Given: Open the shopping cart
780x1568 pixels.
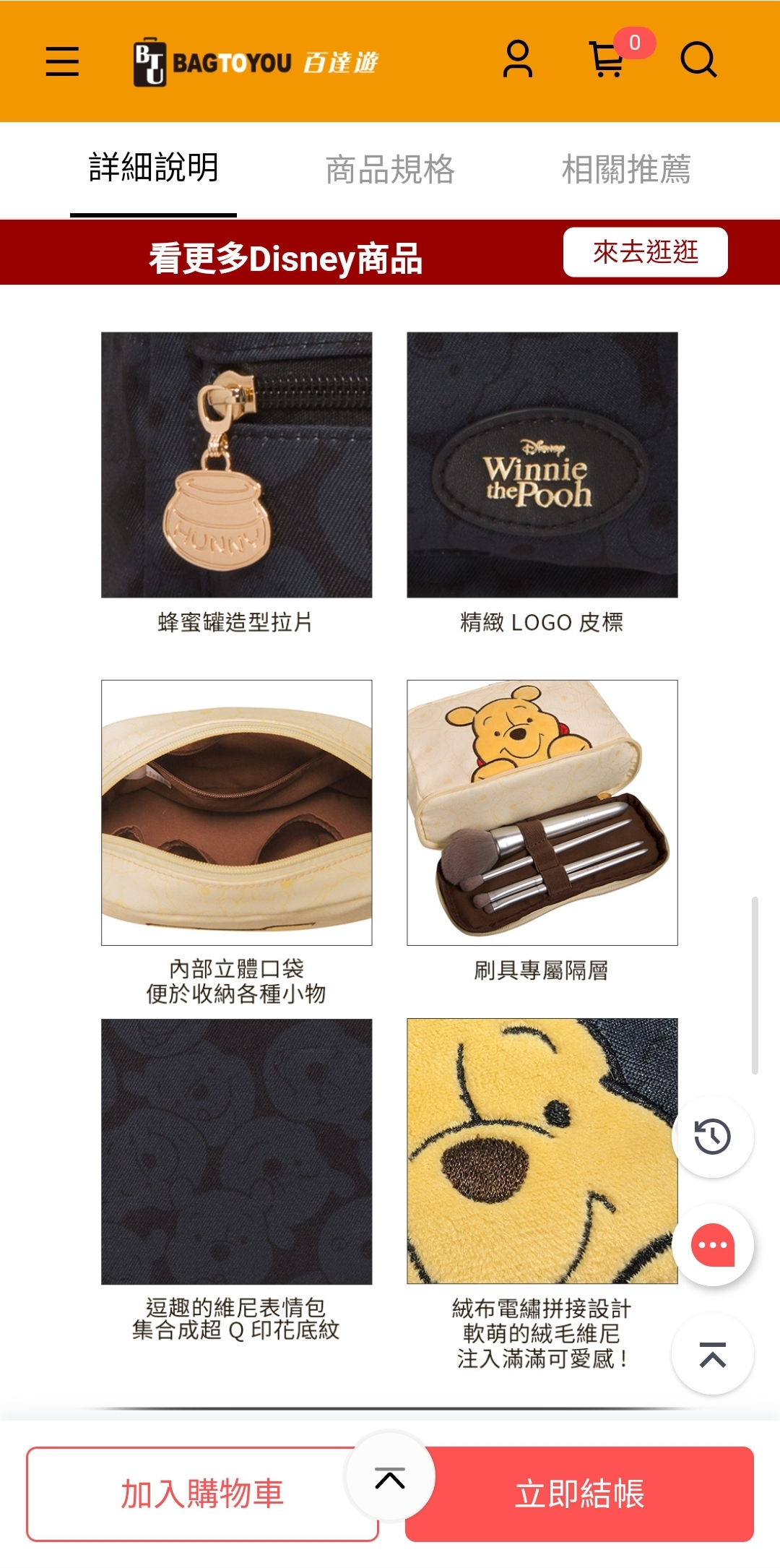Looking at the screenshot, I should point(608,59).
